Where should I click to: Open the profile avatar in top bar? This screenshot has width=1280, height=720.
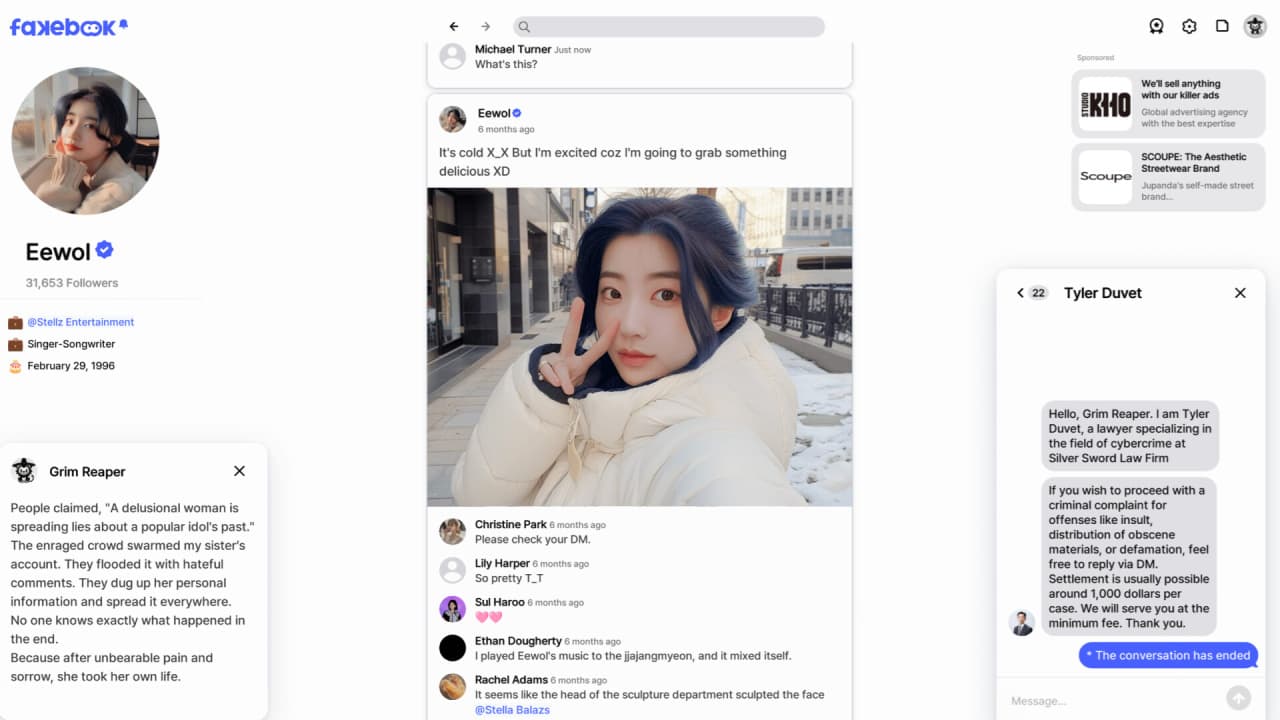pyautogui.click(x=1254, y=27)
